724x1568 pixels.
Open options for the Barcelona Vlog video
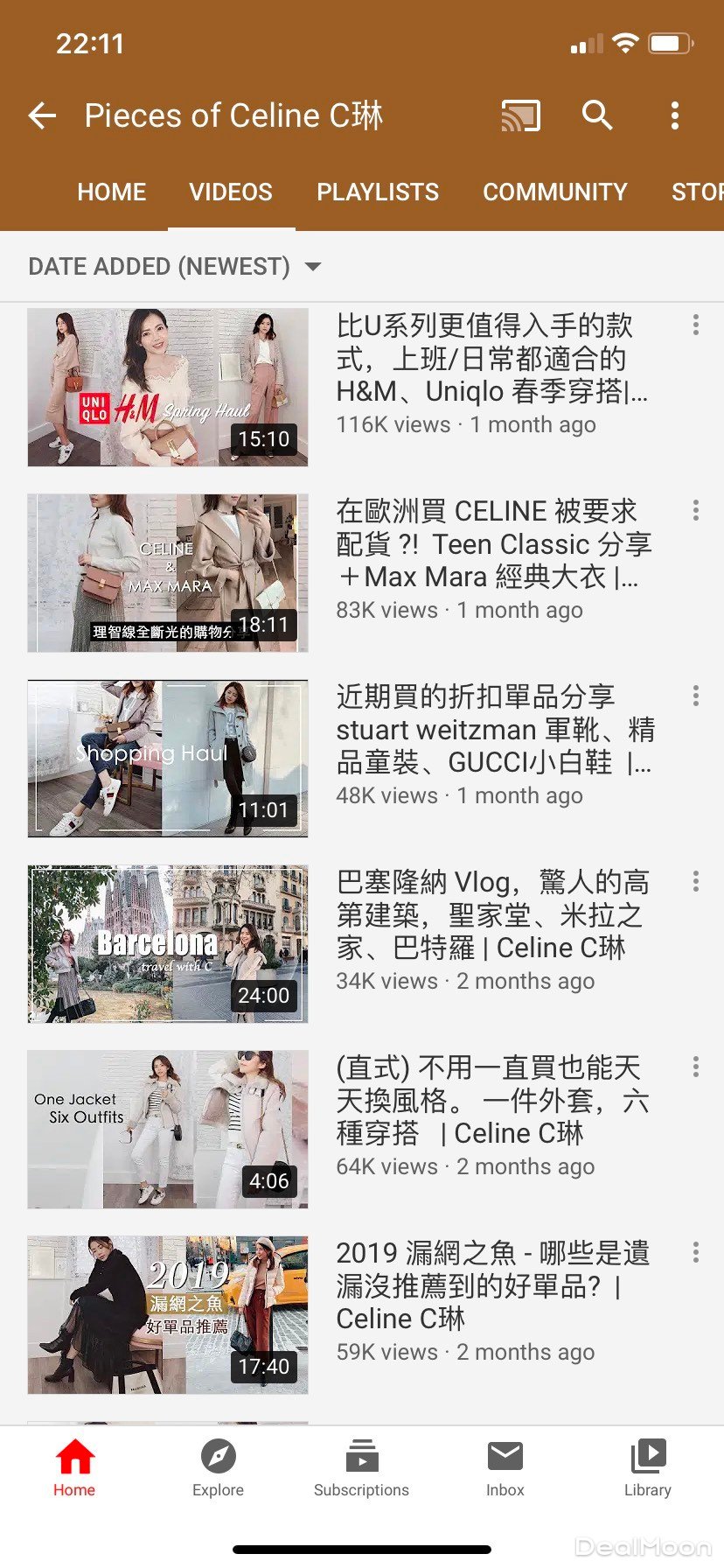[x=695, y=881]
